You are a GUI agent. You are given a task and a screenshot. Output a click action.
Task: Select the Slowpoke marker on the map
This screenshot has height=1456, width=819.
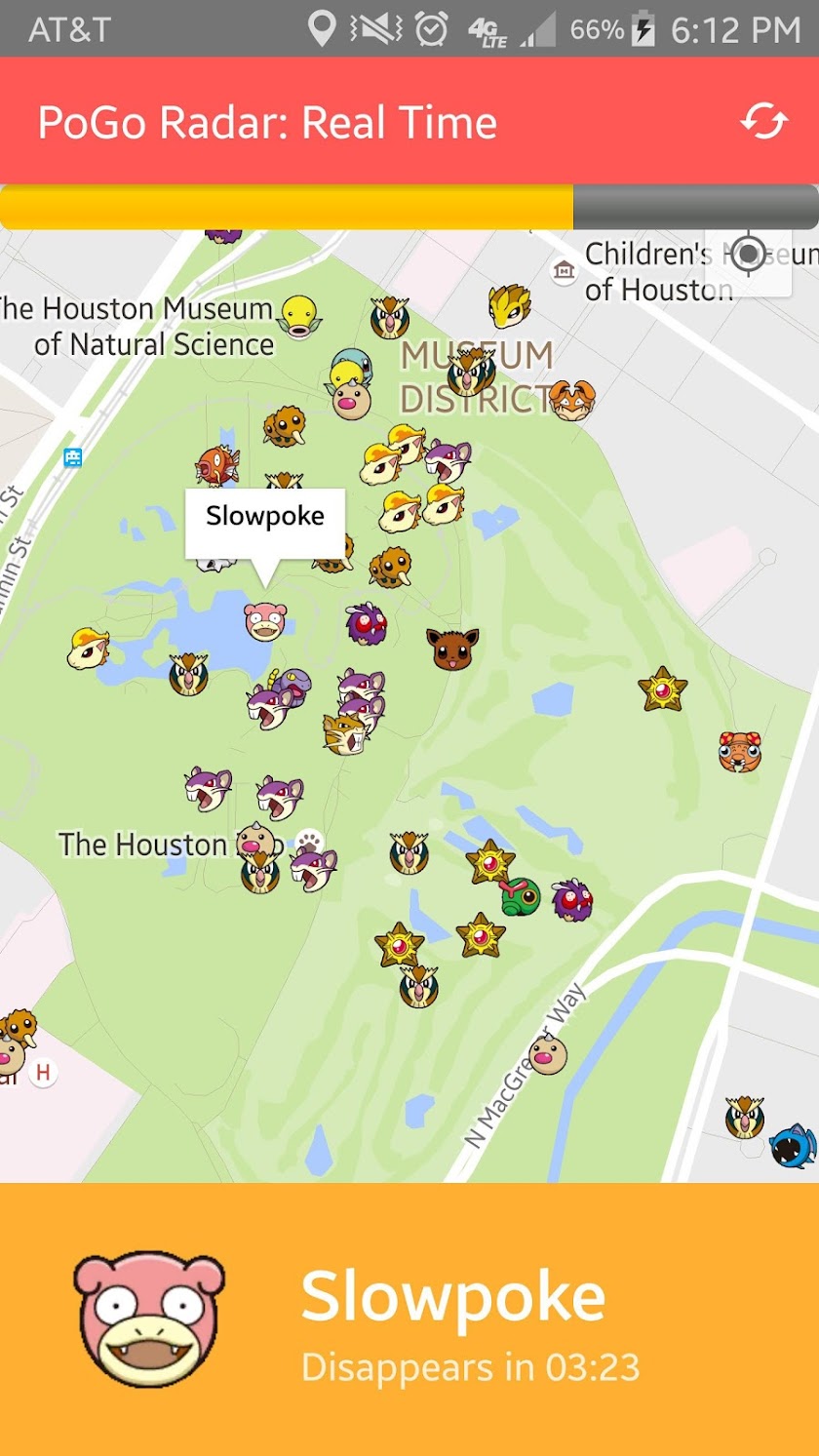pyautogui.click(x=265, y=621)
